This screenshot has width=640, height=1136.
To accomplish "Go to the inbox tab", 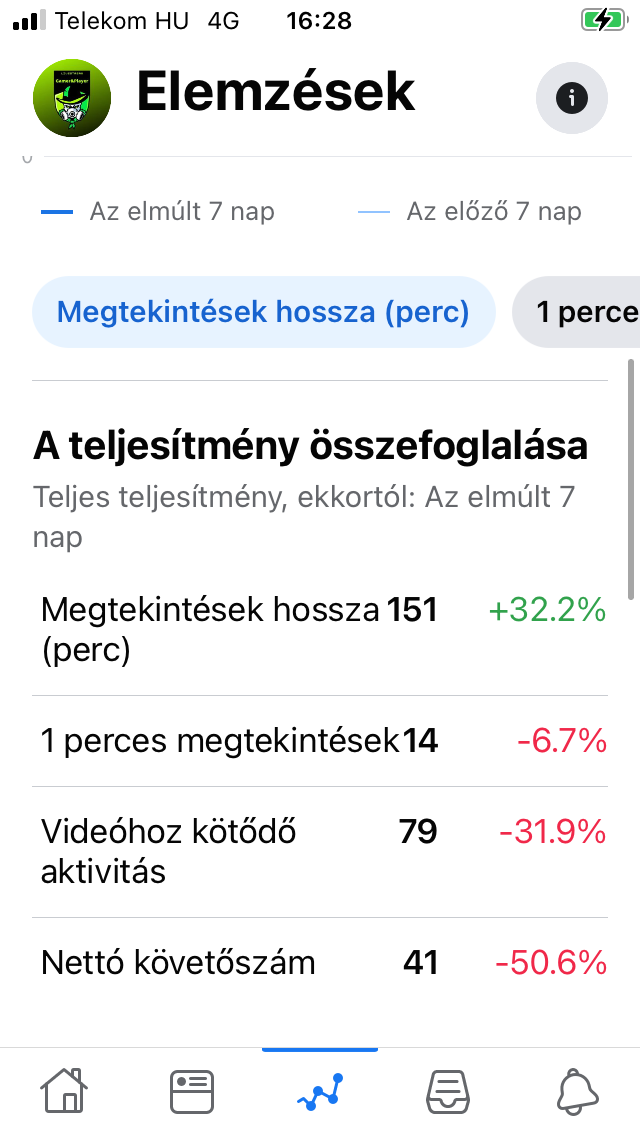I will click(447, 1091).
